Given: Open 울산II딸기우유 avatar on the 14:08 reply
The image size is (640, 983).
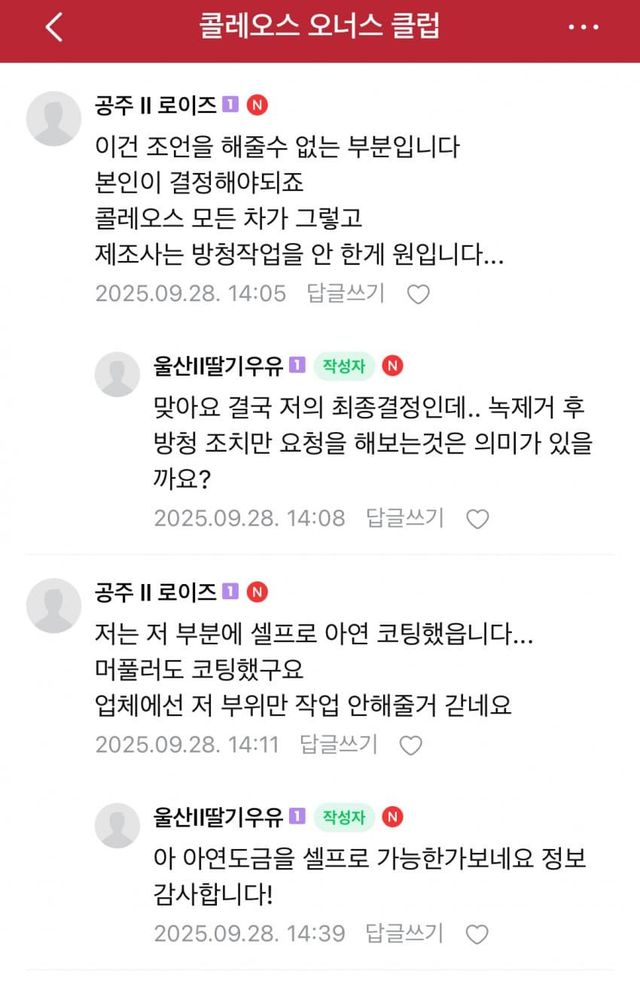Looking at the screenshot, I should [x=117, y=374].
